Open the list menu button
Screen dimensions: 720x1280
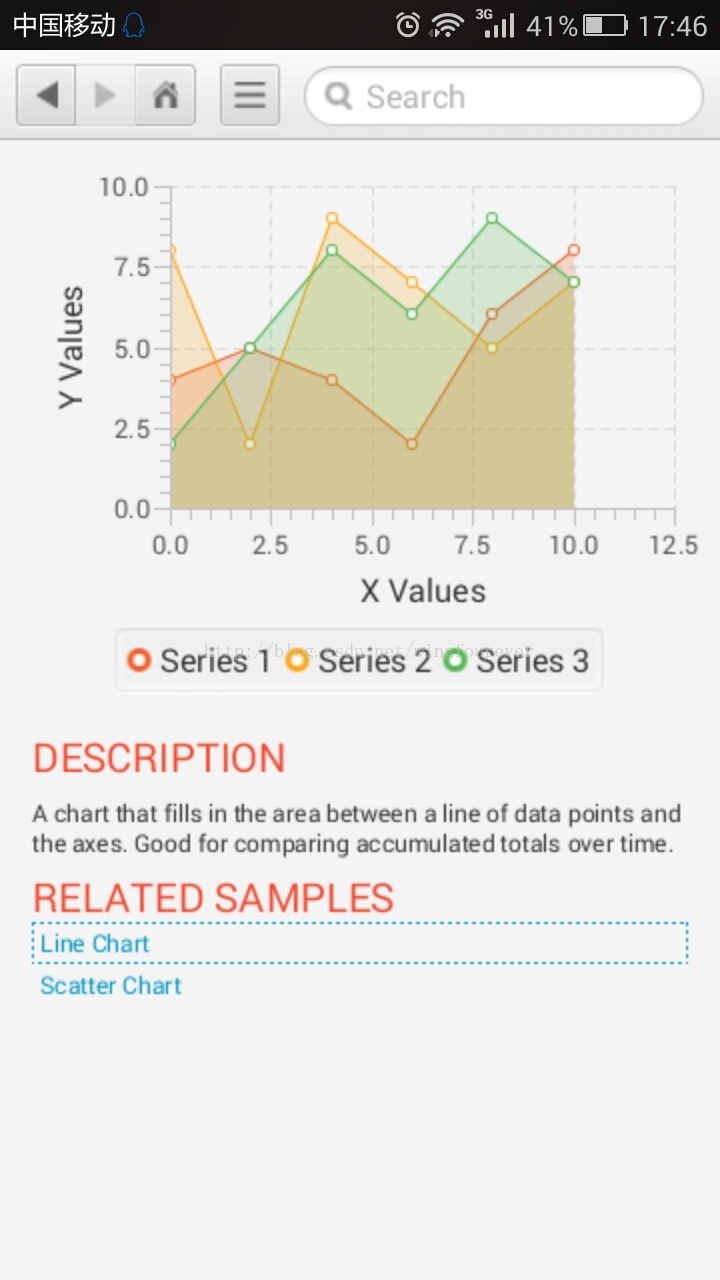point(250,96)
